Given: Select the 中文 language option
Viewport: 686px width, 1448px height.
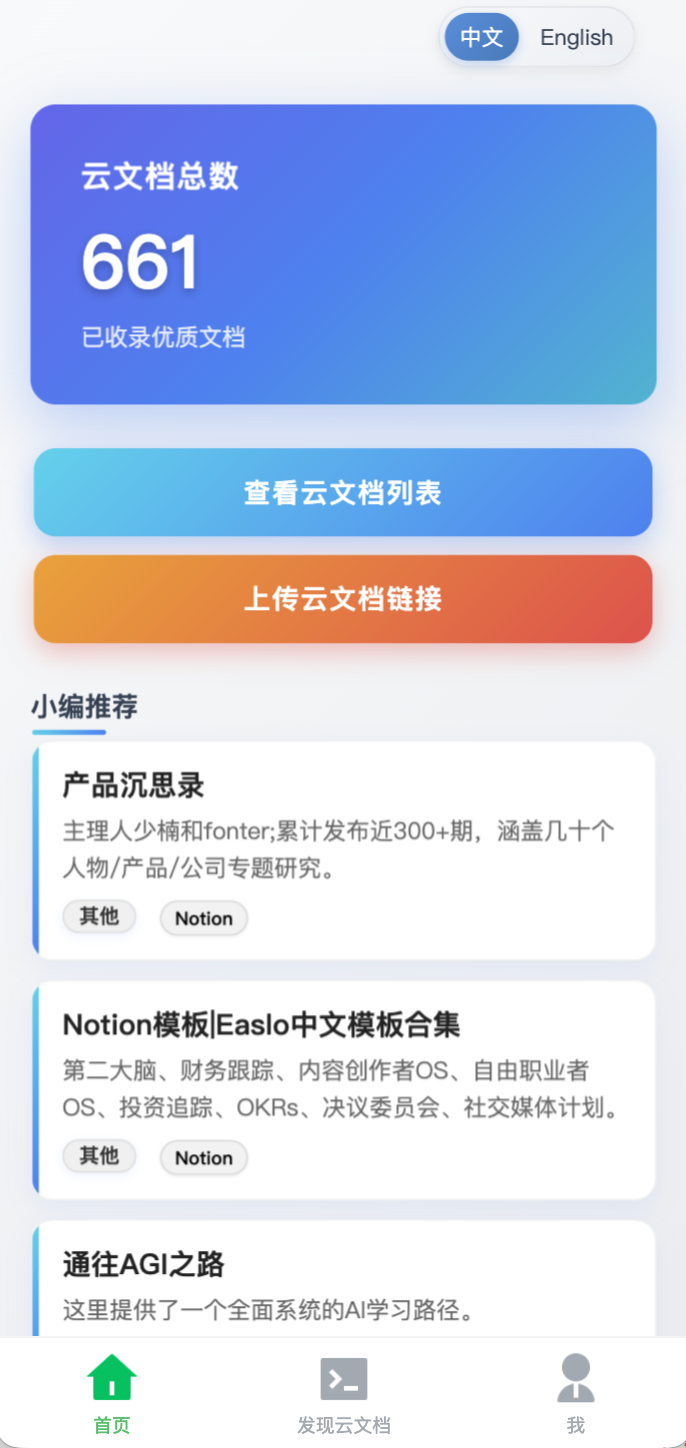Looking at the screenshot, I should pos(482,38).
